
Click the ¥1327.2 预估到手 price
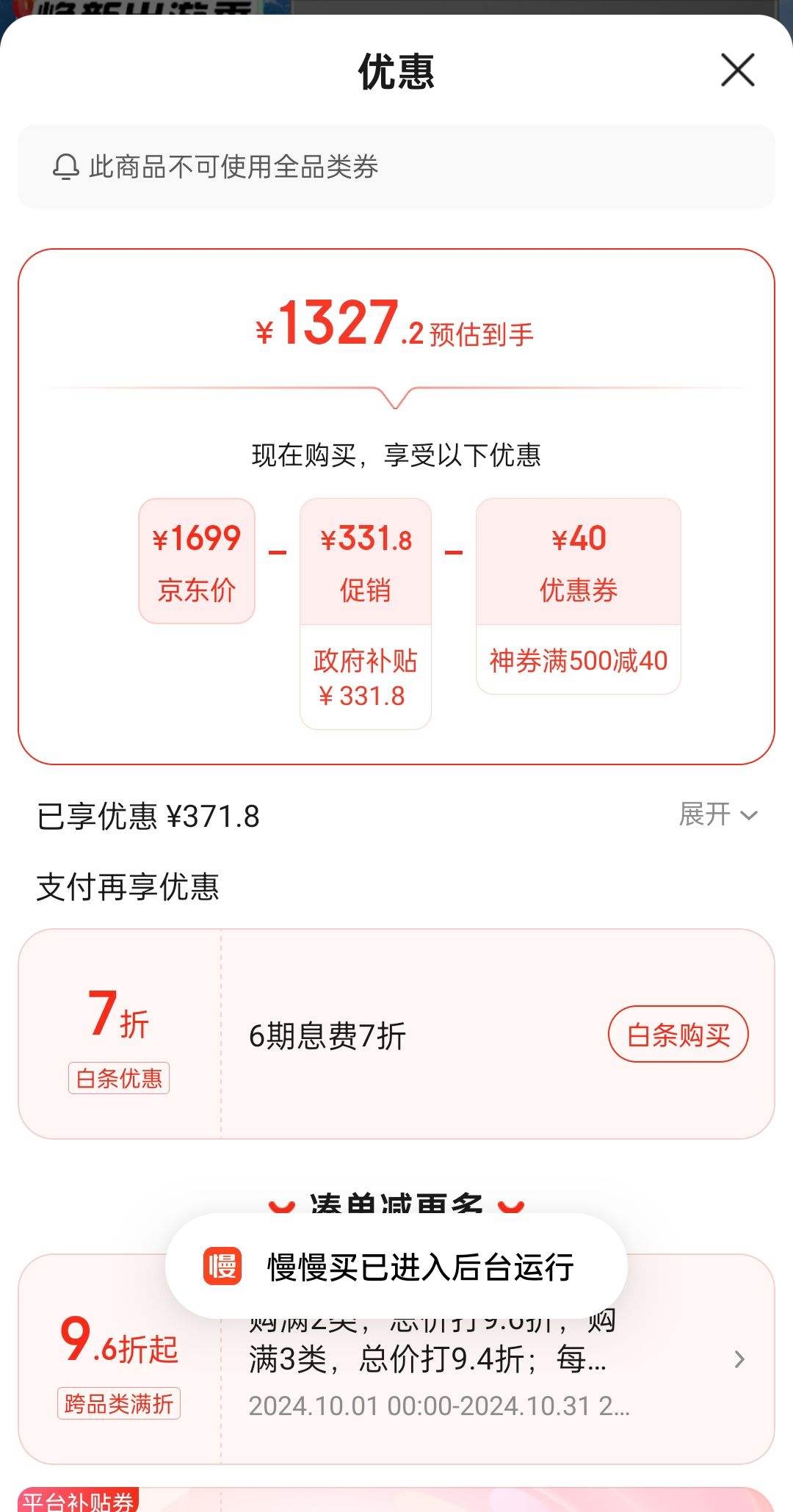(x=396, y=328)
